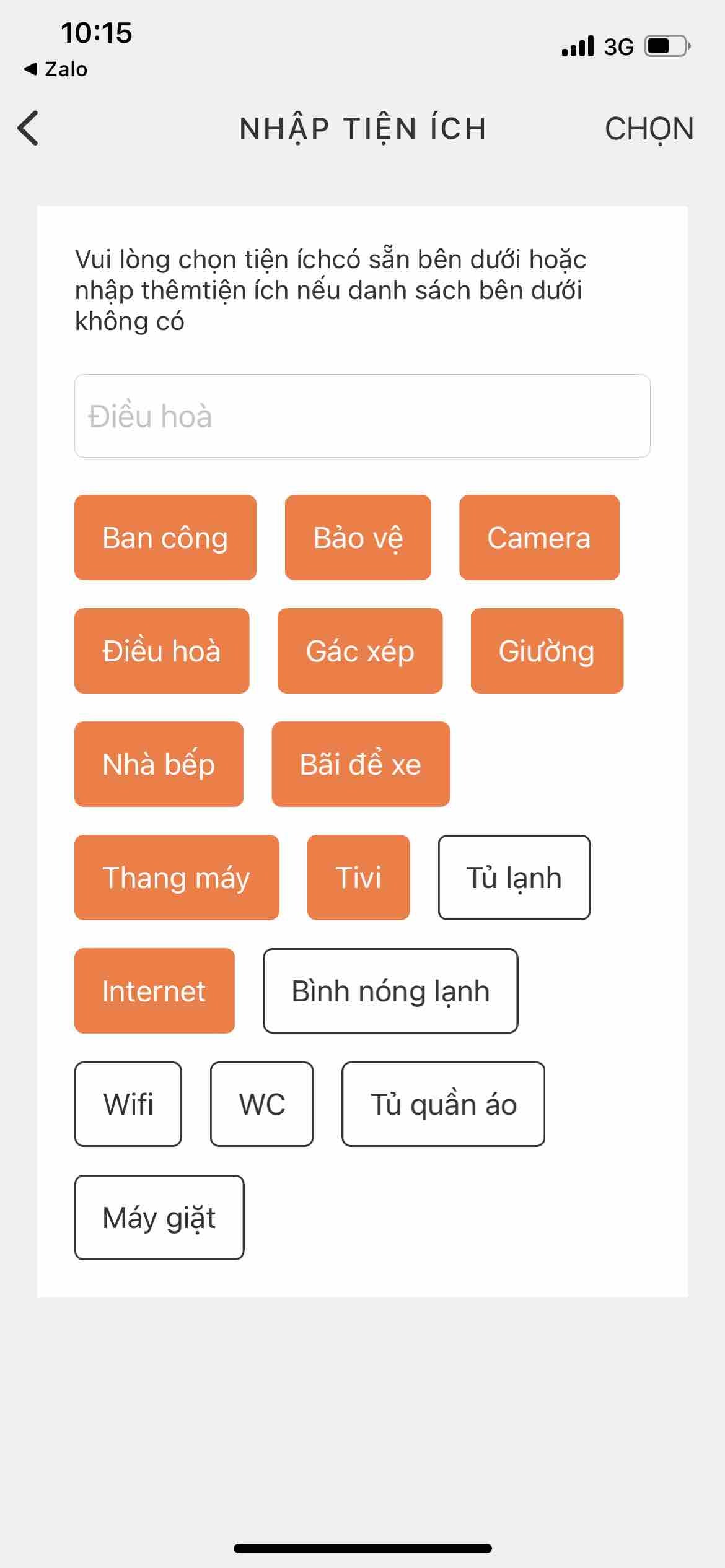Viewport: 725px width, 1568px height.
Task: Deselect the Thang máy chip
Action: pos(176,878)
